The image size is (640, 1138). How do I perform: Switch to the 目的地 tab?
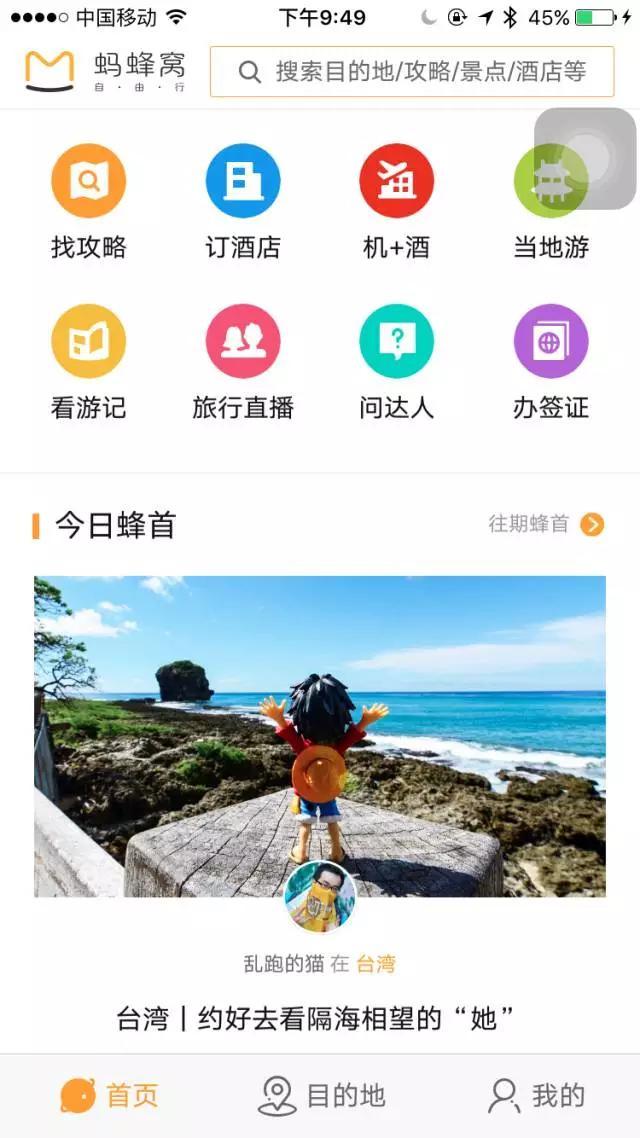(321, 1095)
